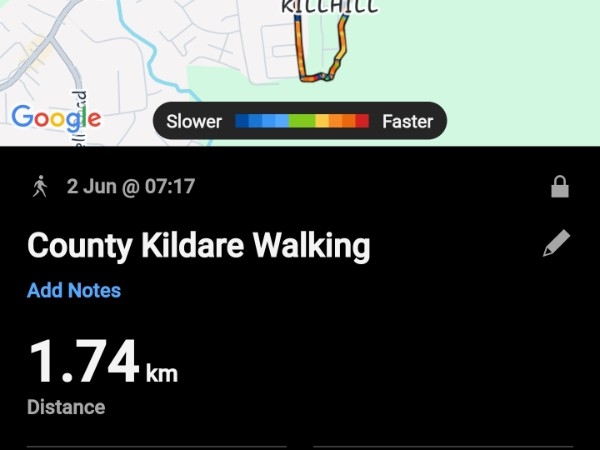Tap the Add Notes link
This screenshot has width=600, height=450.
point(74,291)
